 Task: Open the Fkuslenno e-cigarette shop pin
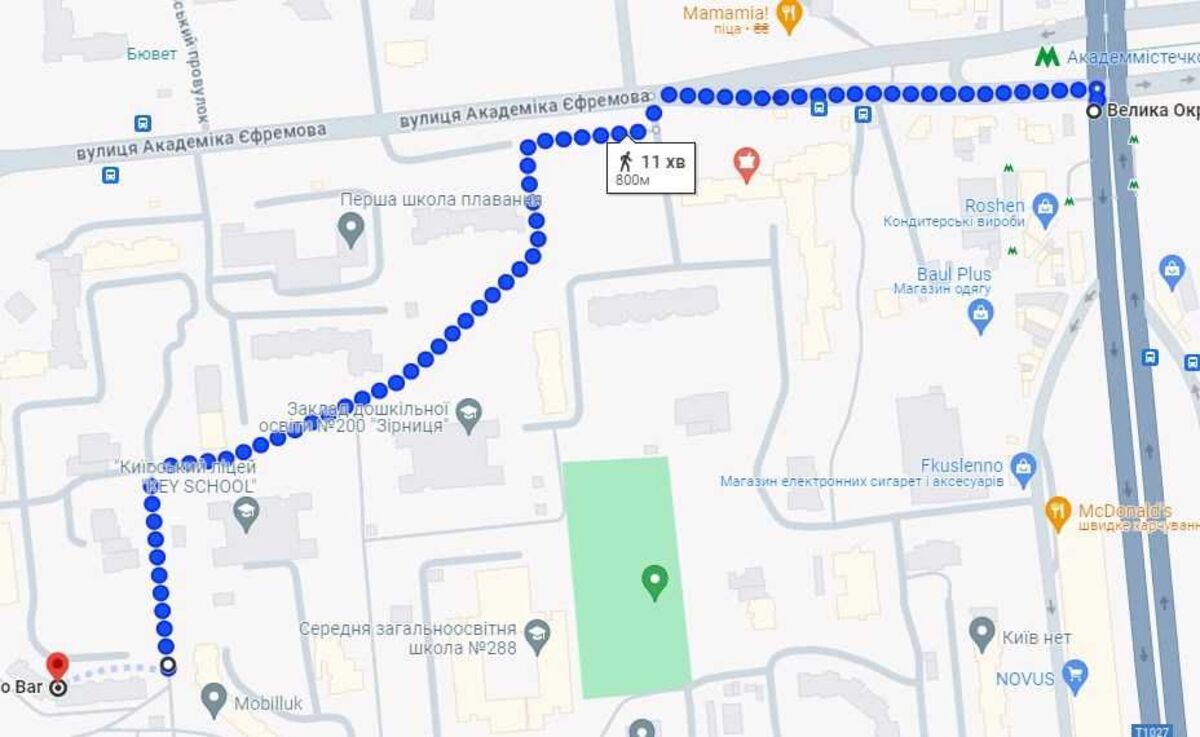pyautogui.click(x=1023, y=465)
